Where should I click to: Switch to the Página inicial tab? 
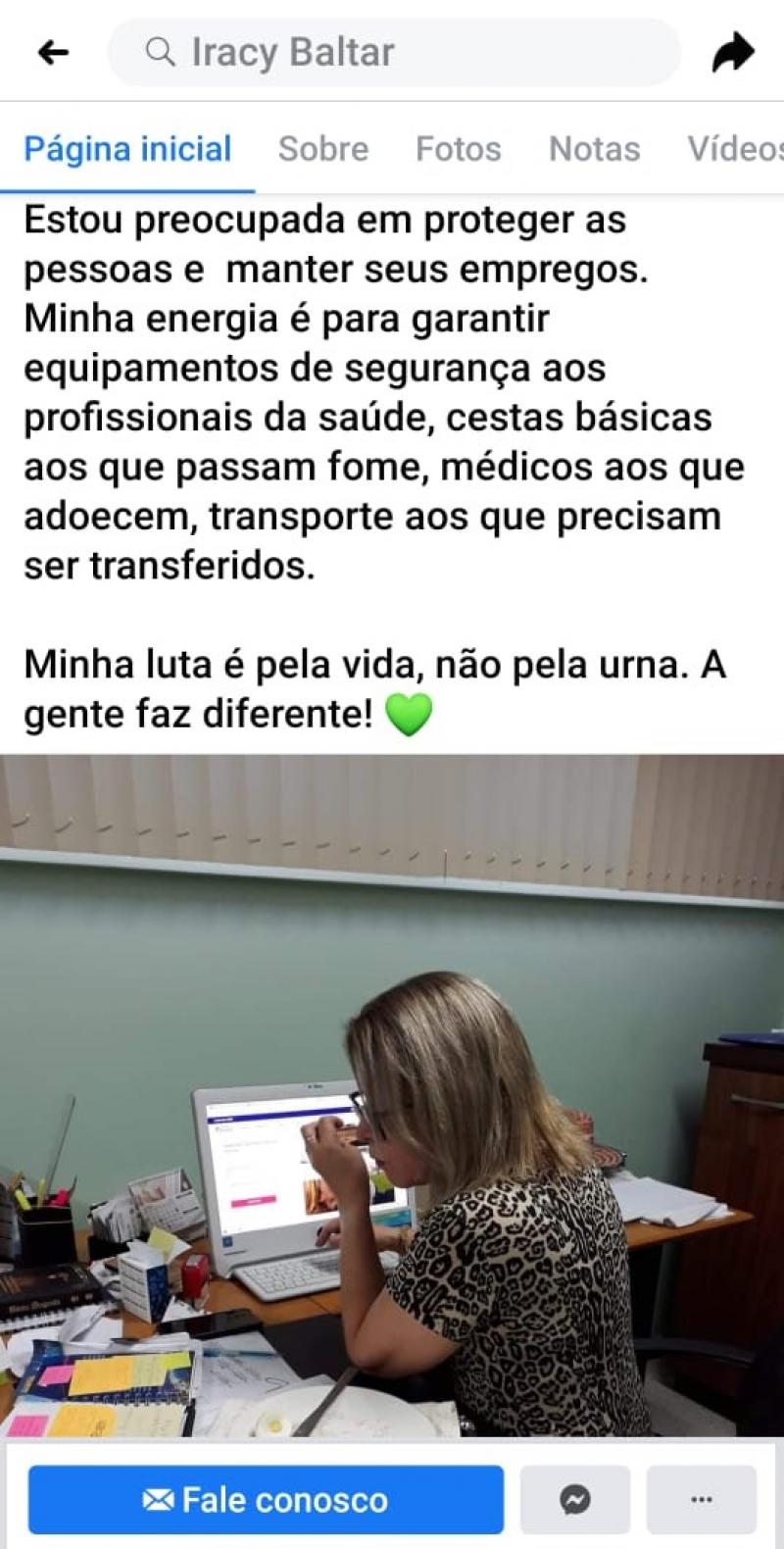click(127, 149)
